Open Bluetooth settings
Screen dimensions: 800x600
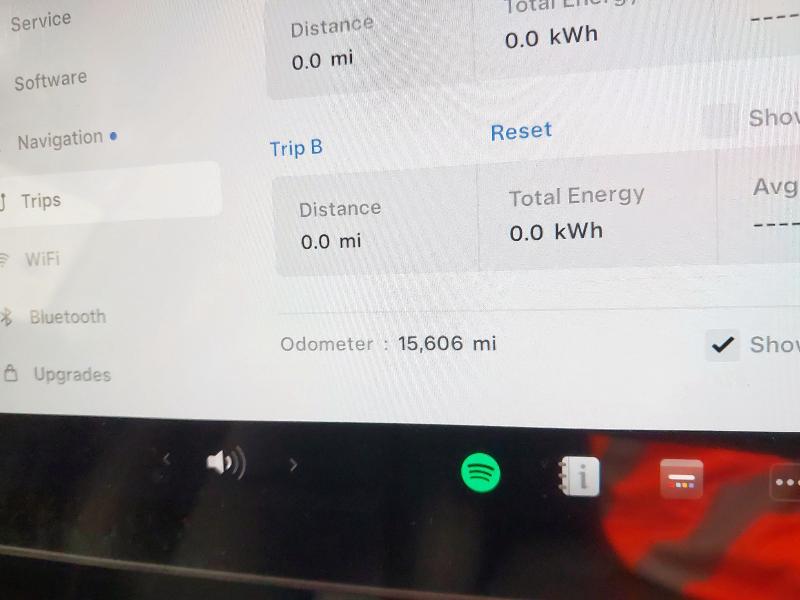pyautogui.click(x=67, y=317)
